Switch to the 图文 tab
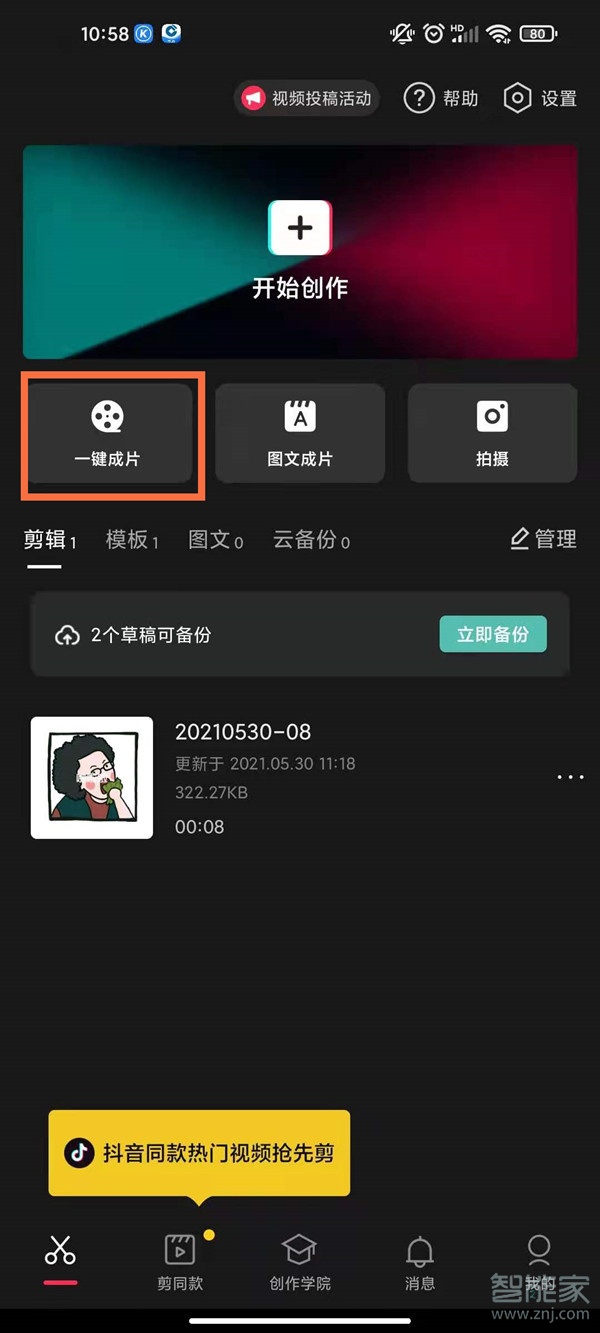 tap(214, 540)
